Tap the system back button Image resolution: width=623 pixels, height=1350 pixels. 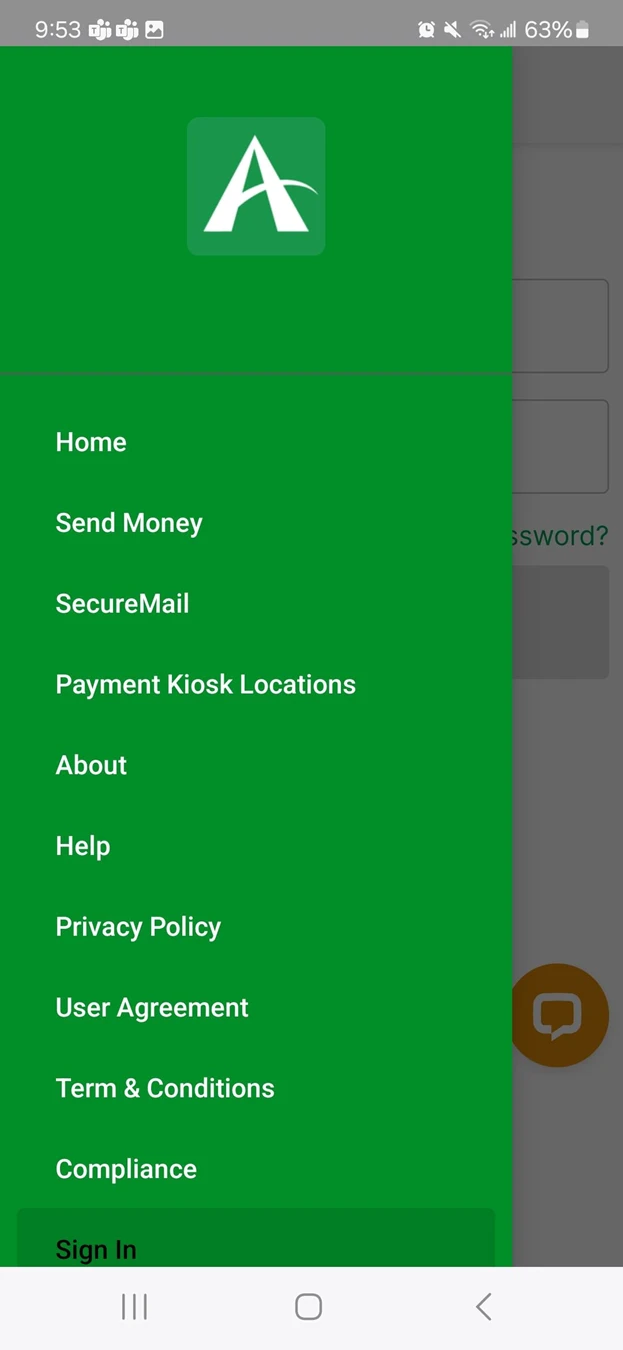(484, 1307)
